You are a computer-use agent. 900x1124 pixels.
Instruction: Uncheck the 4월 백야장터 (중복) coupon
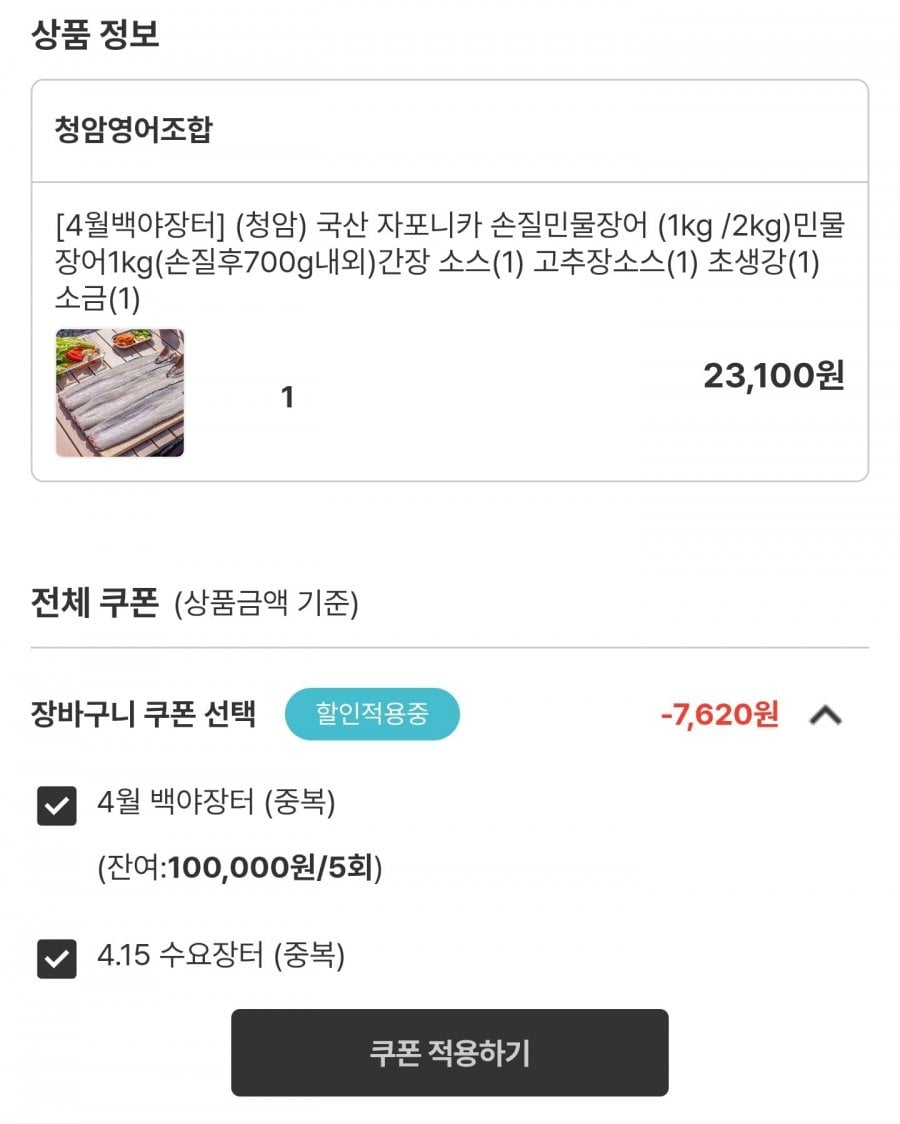pyautogui.click(x=57, y=806)
